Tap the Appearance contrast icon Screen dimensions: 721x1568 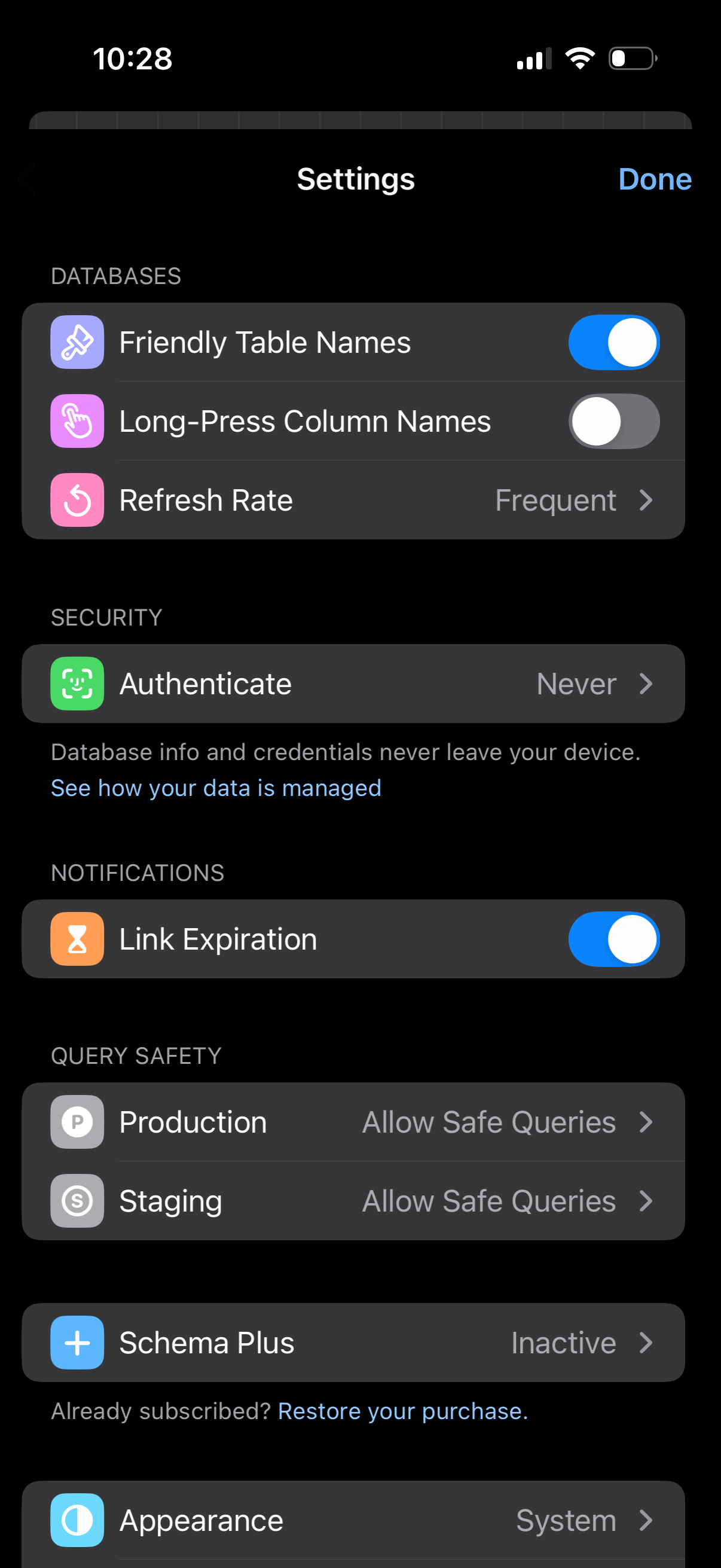(x=77, y=1520)
